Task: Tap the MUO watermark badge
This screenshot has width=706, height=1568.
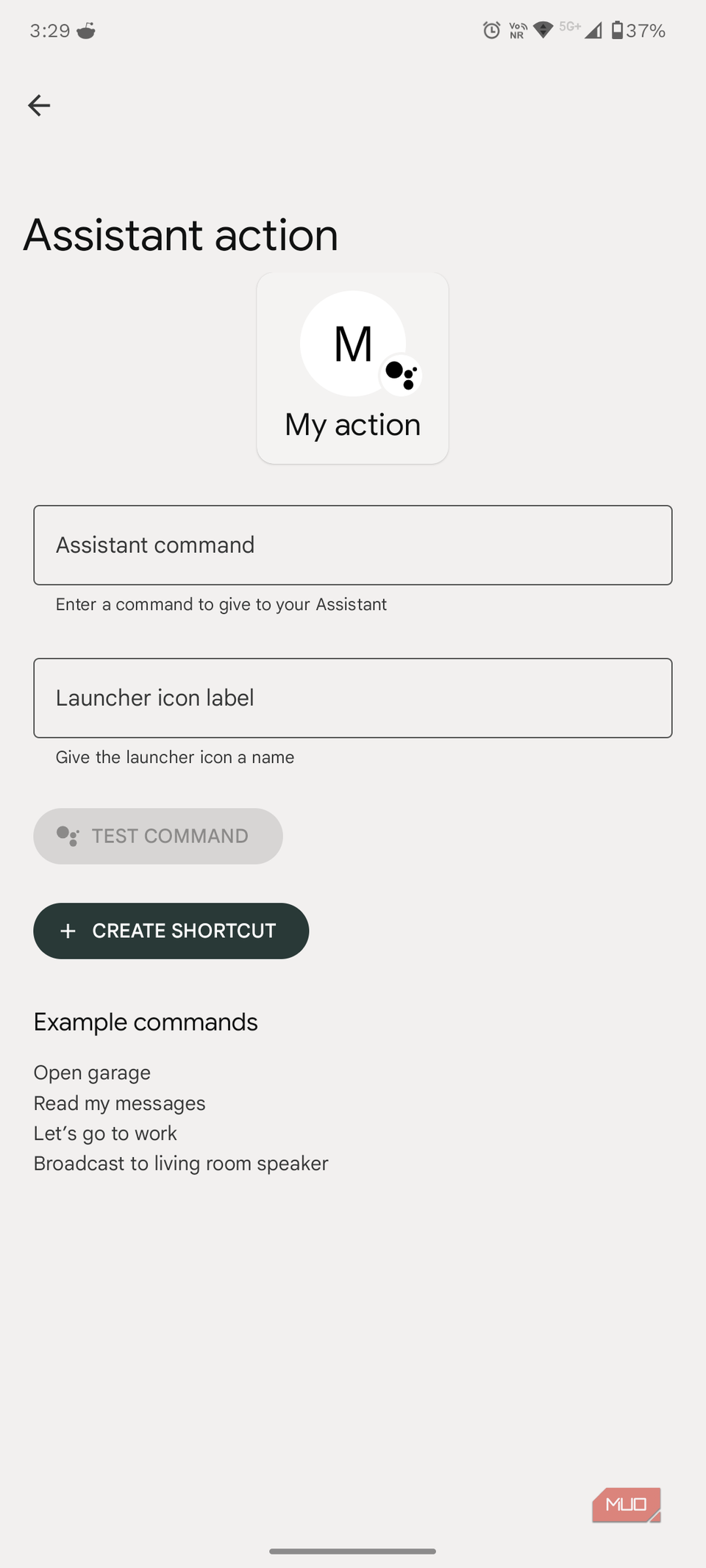Action: [x=626, y=1505]
